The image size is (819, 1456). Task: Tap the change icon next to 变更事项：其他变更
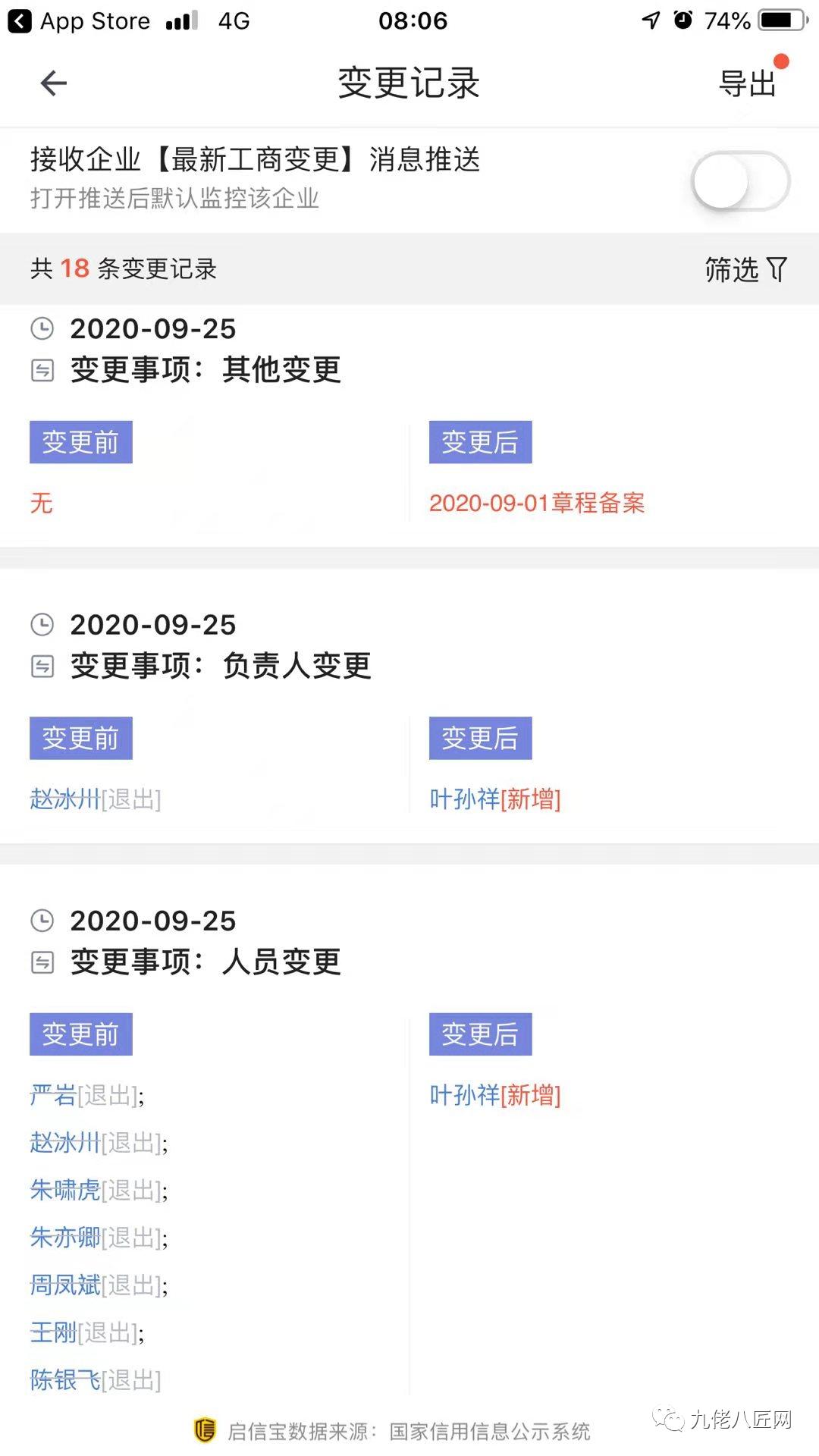click(x=43, y=369)
